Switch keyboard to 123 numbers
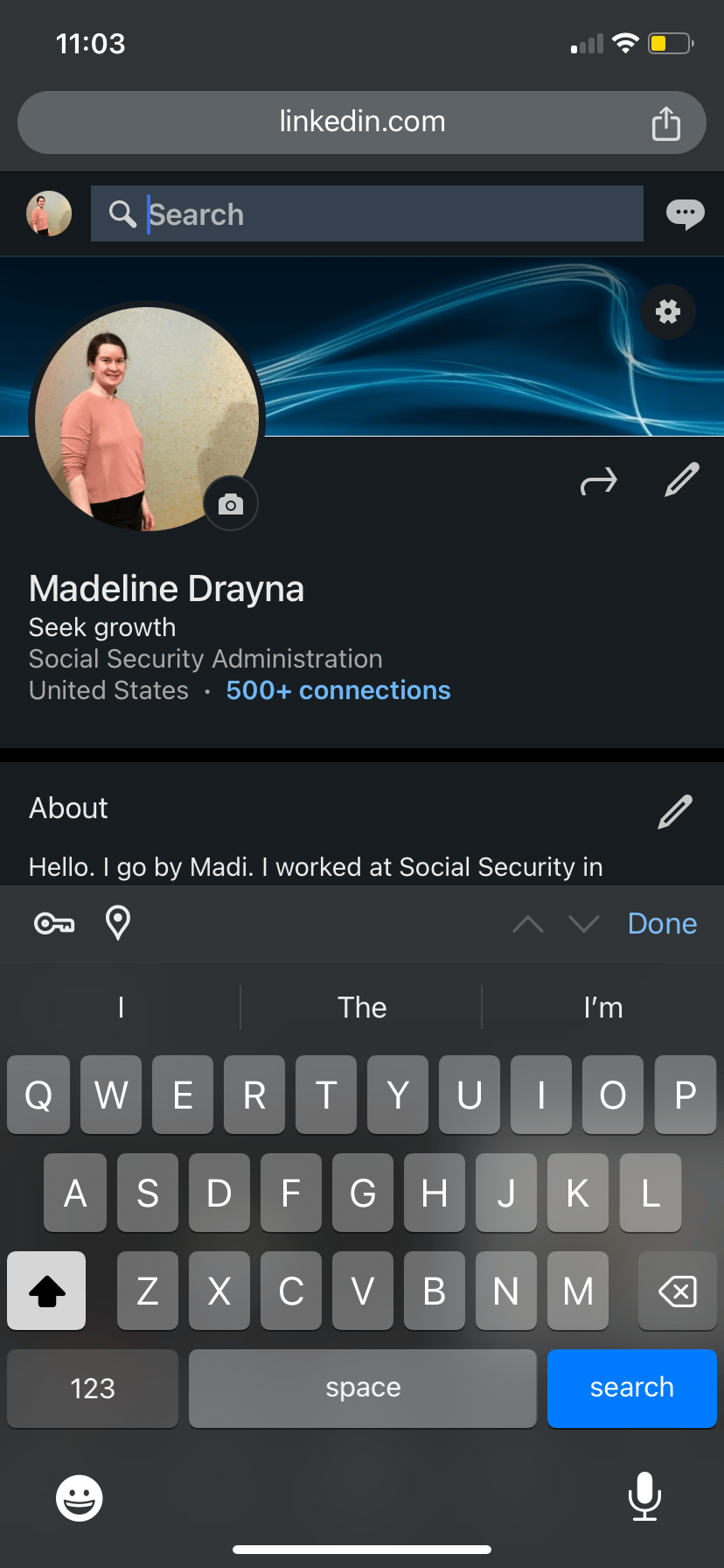 coord(93,1388)
